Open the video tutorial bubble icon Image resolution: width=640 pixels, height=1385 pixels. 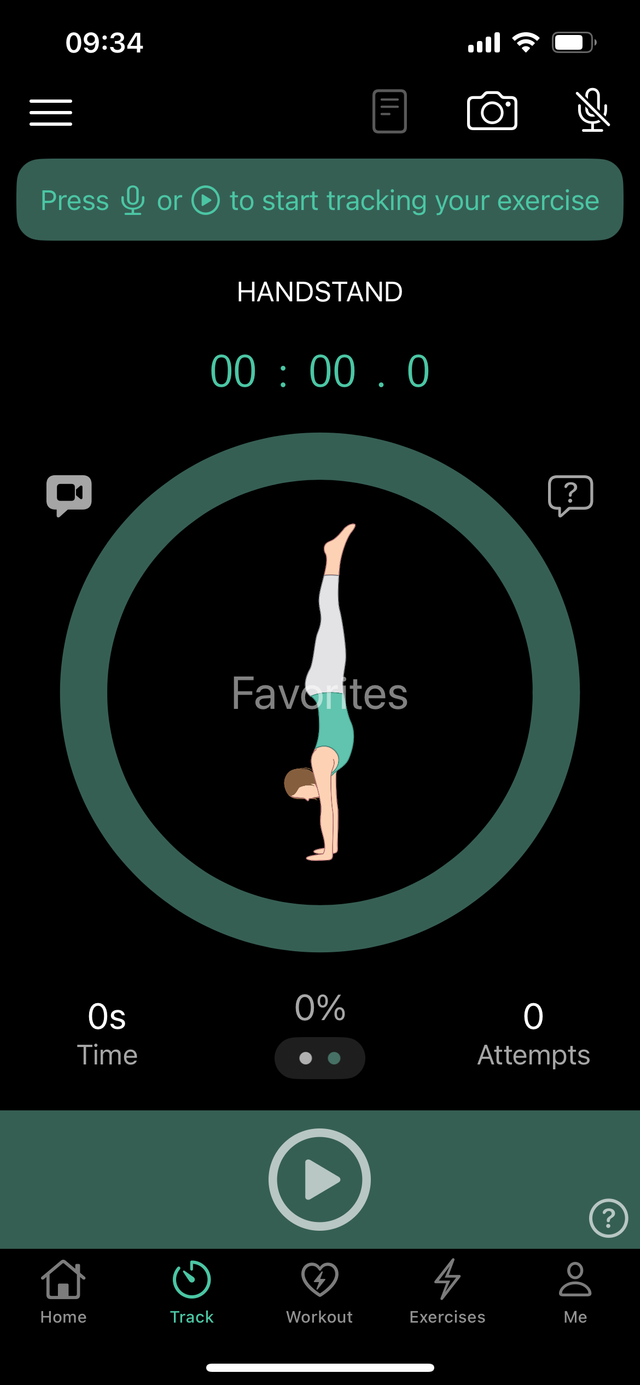[x=69, y=494]
